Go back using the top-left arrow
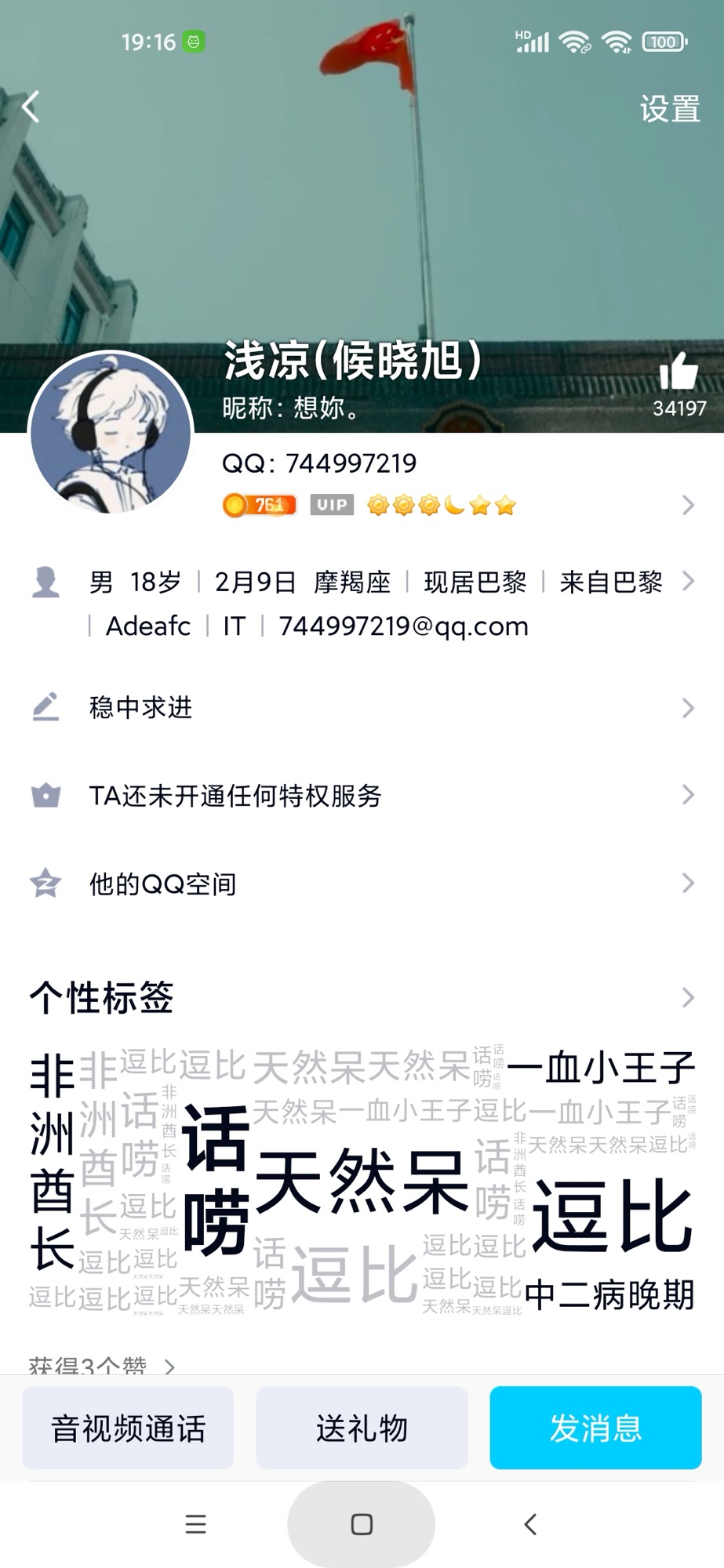724x1568 pixels. (x=31, y=107)
